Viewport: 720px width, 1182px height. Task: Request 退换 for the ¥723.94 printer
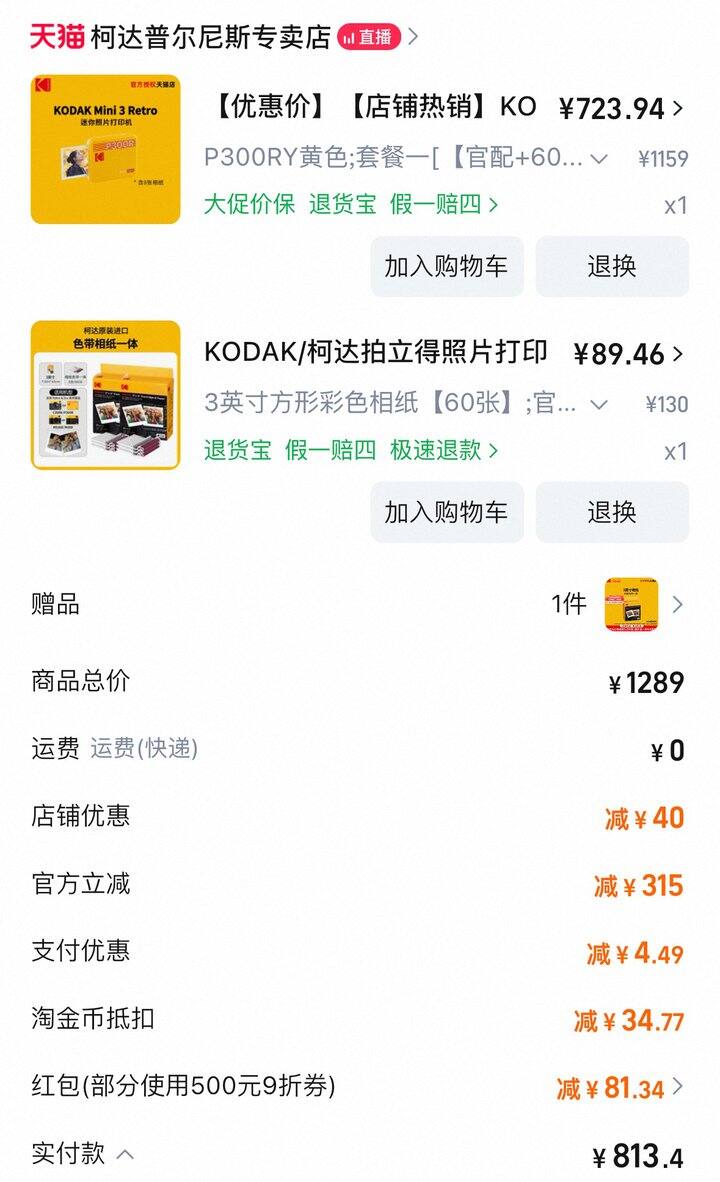[x=611, y=266]
